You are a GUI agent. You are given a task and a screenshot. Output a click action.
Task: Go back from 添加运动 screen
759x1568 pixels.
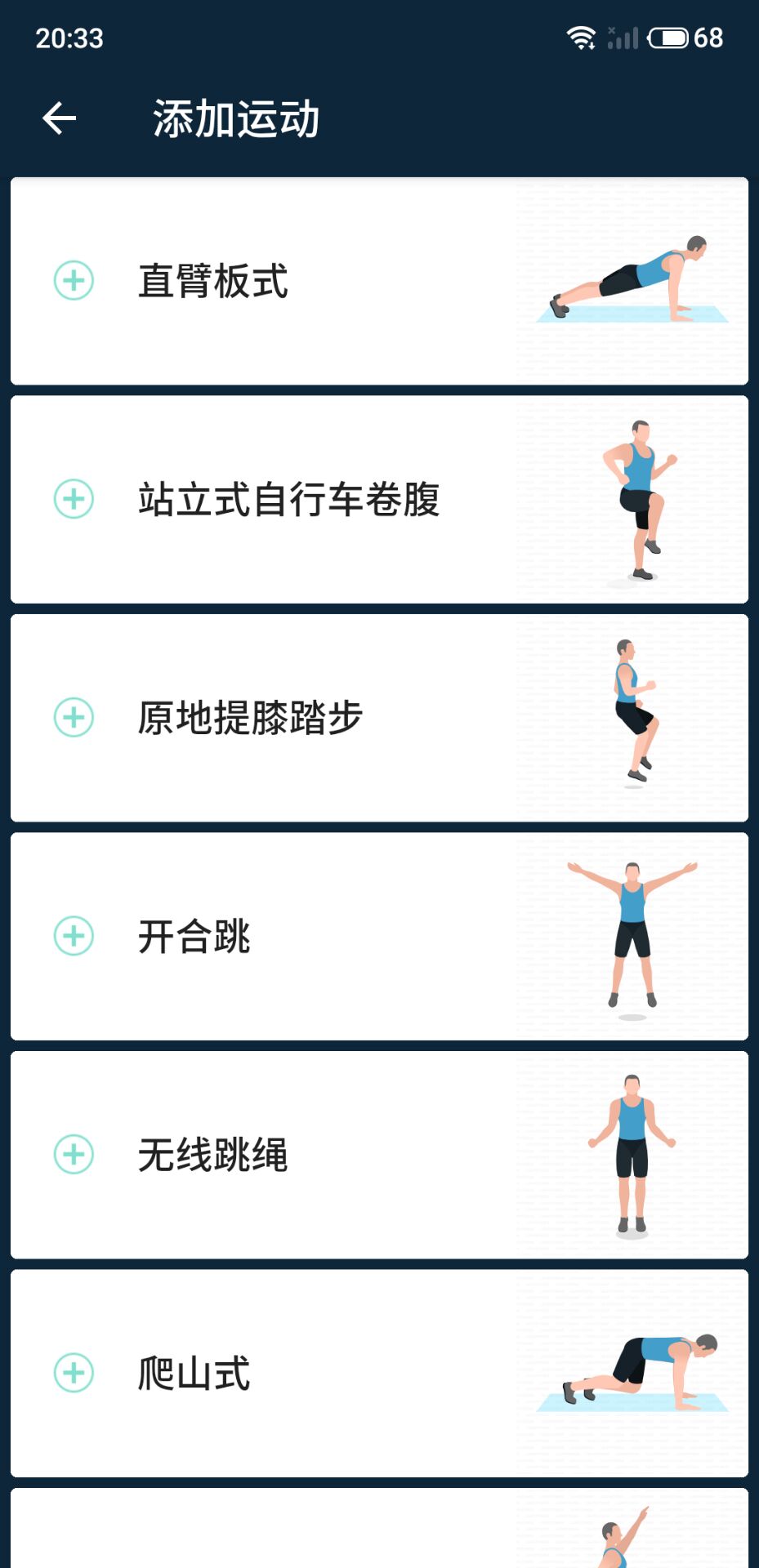(x=59, y=118)
